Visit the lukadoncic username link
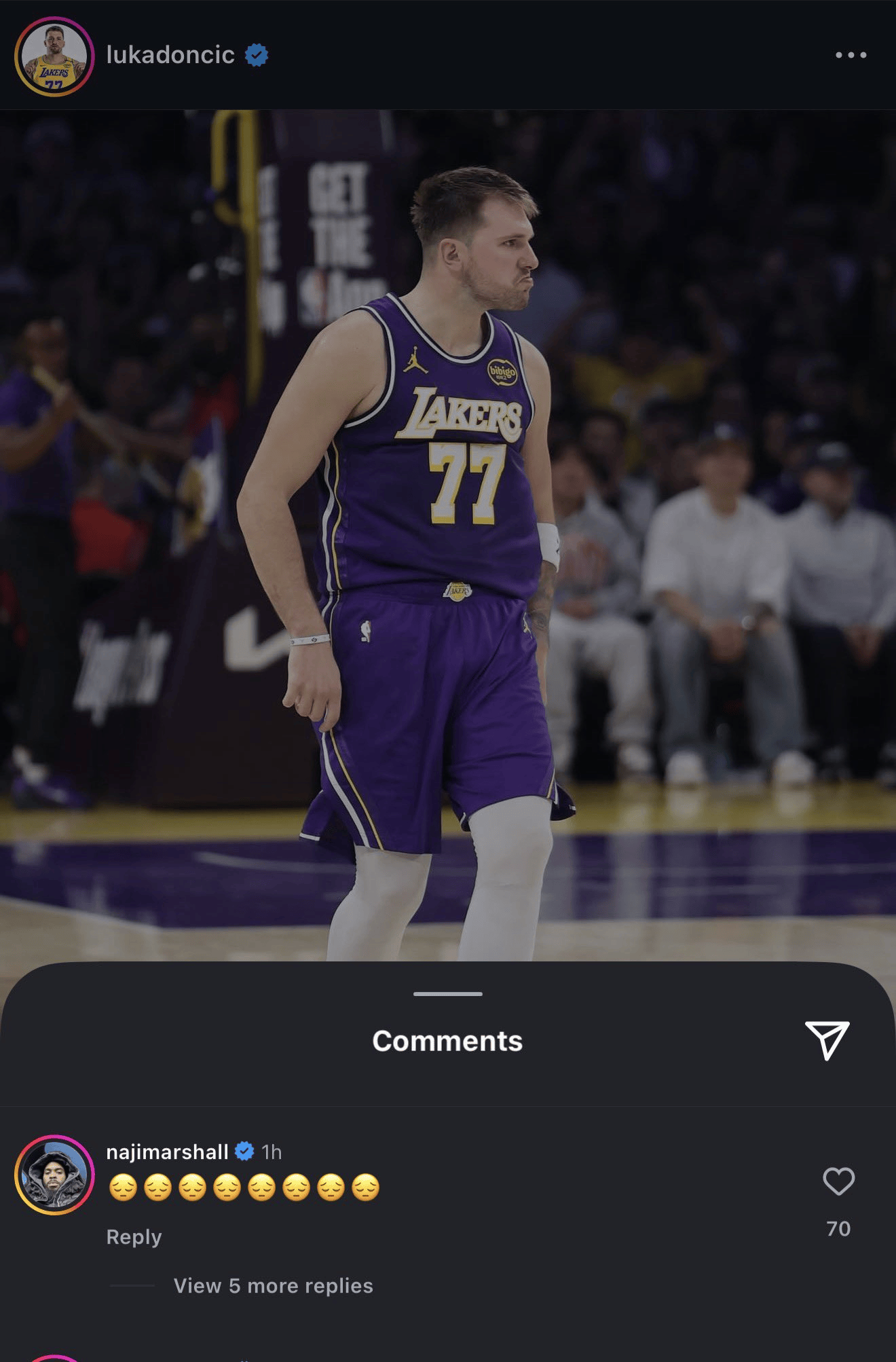 pos(170,55)
